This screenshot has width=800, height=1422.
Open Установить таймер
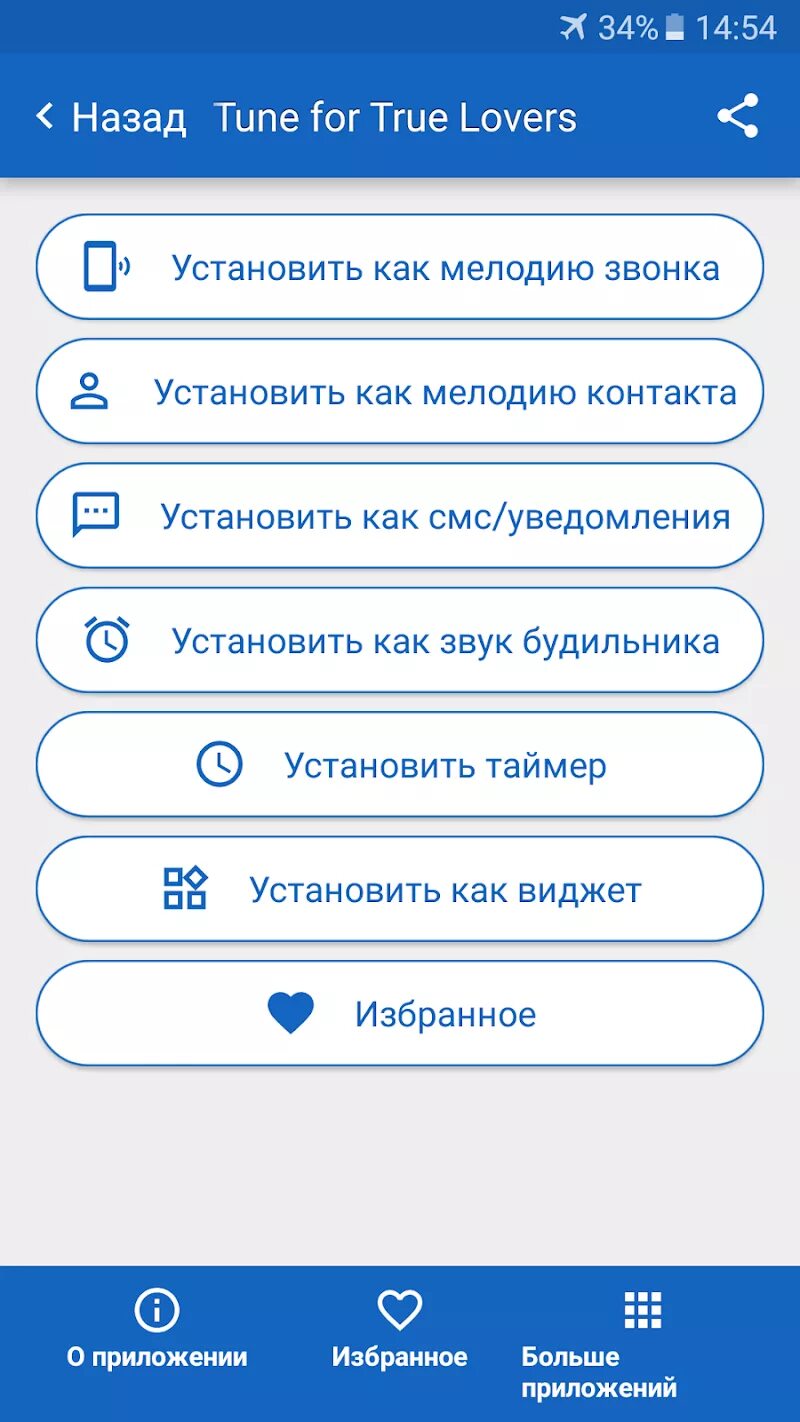pos(400,765)
